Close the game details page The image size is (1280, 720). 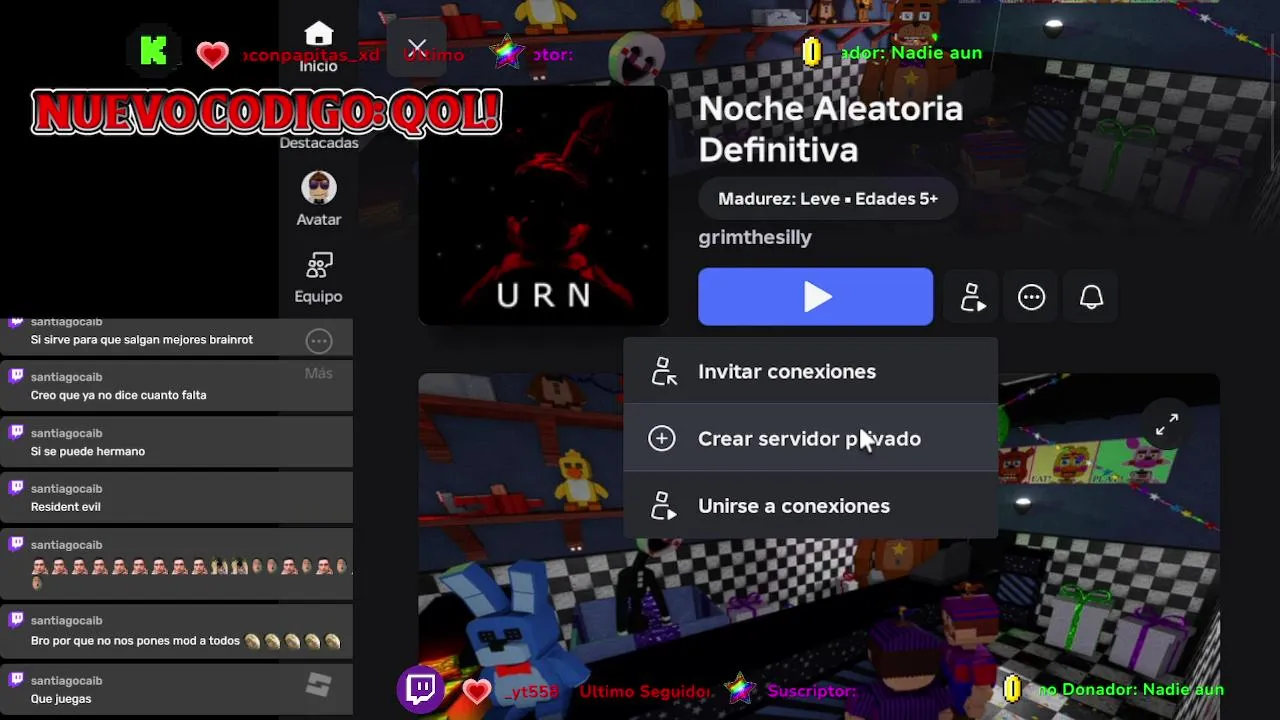[x=417, y=48]
